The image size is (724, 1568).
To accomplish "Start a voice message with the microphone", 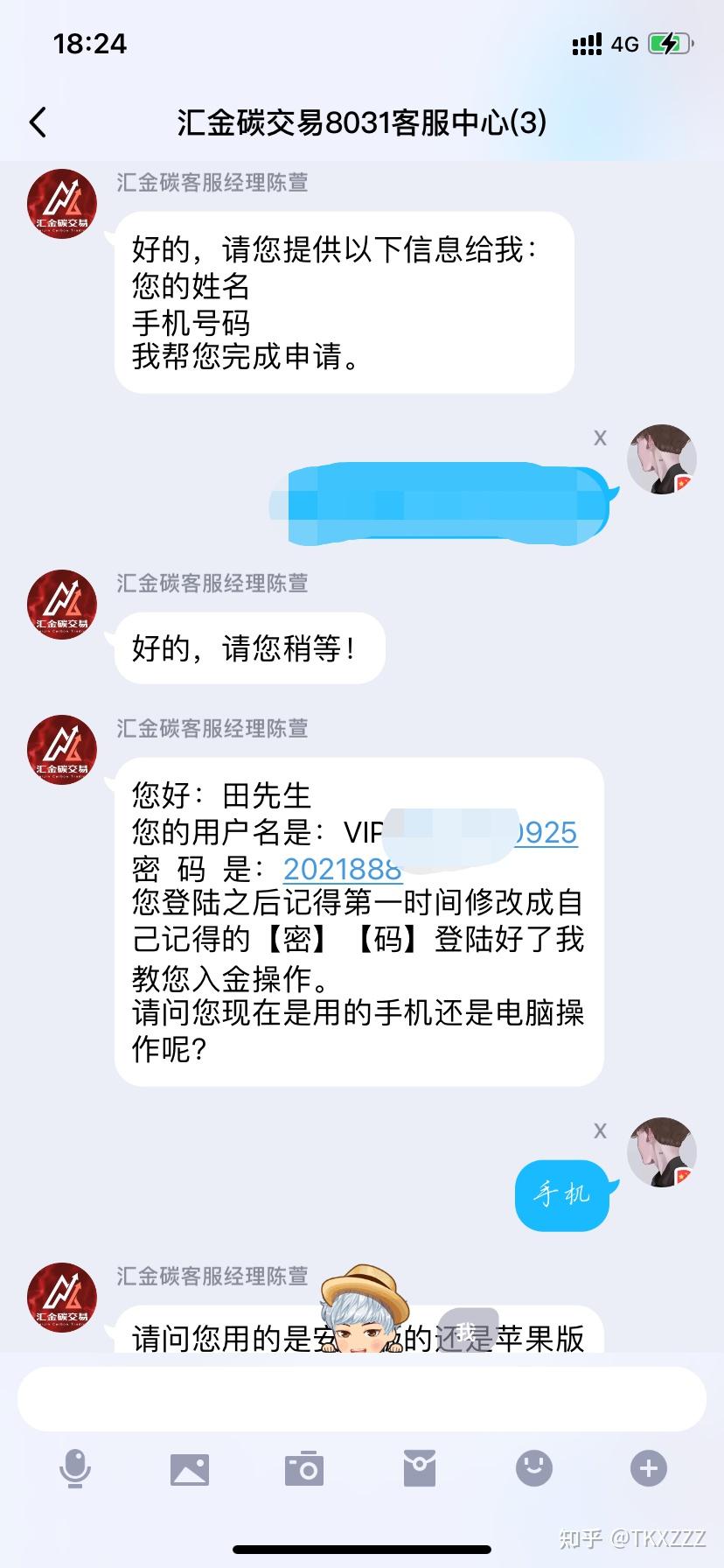I will click(x=75, y=1467).
